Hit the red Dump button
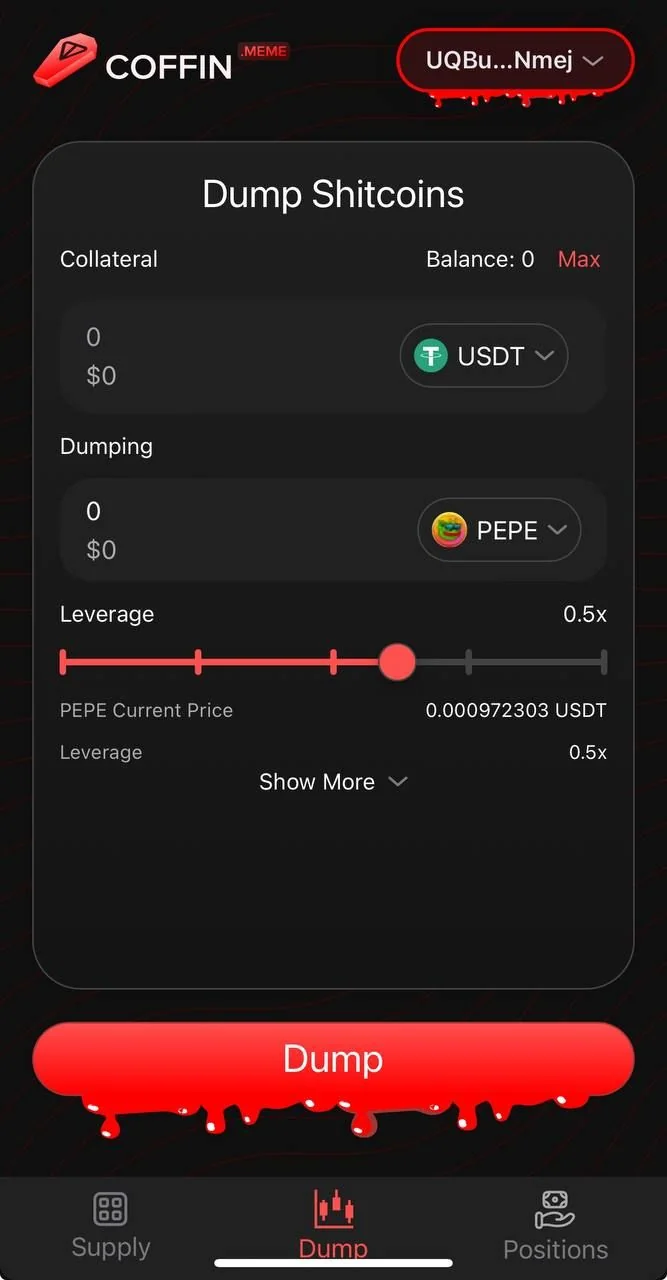This screenshot has width=667, height=1280. (333, 1059)
